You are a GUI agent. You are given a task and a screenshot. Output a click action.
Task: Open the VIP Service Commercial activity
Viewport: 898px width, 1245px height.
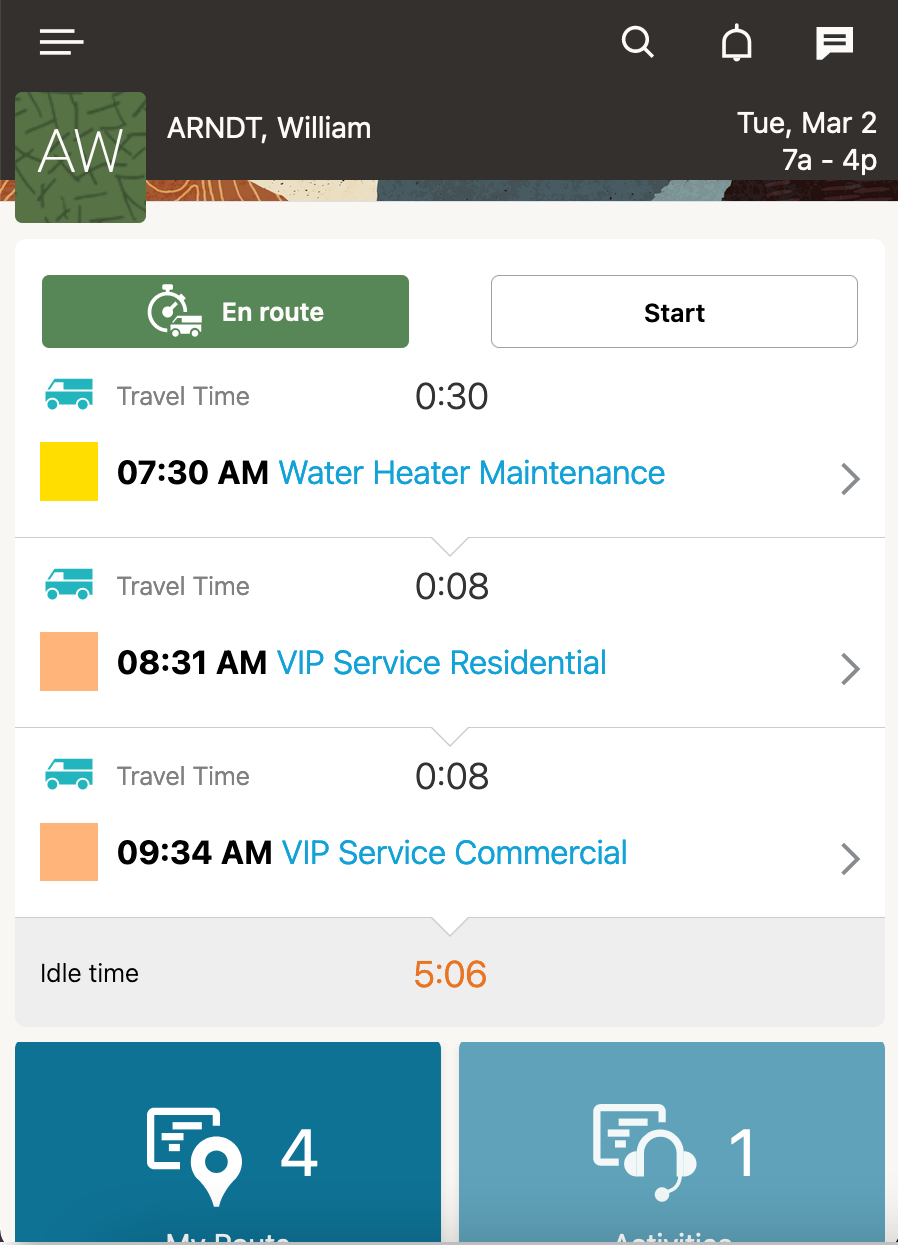click(x=454, y=852)
